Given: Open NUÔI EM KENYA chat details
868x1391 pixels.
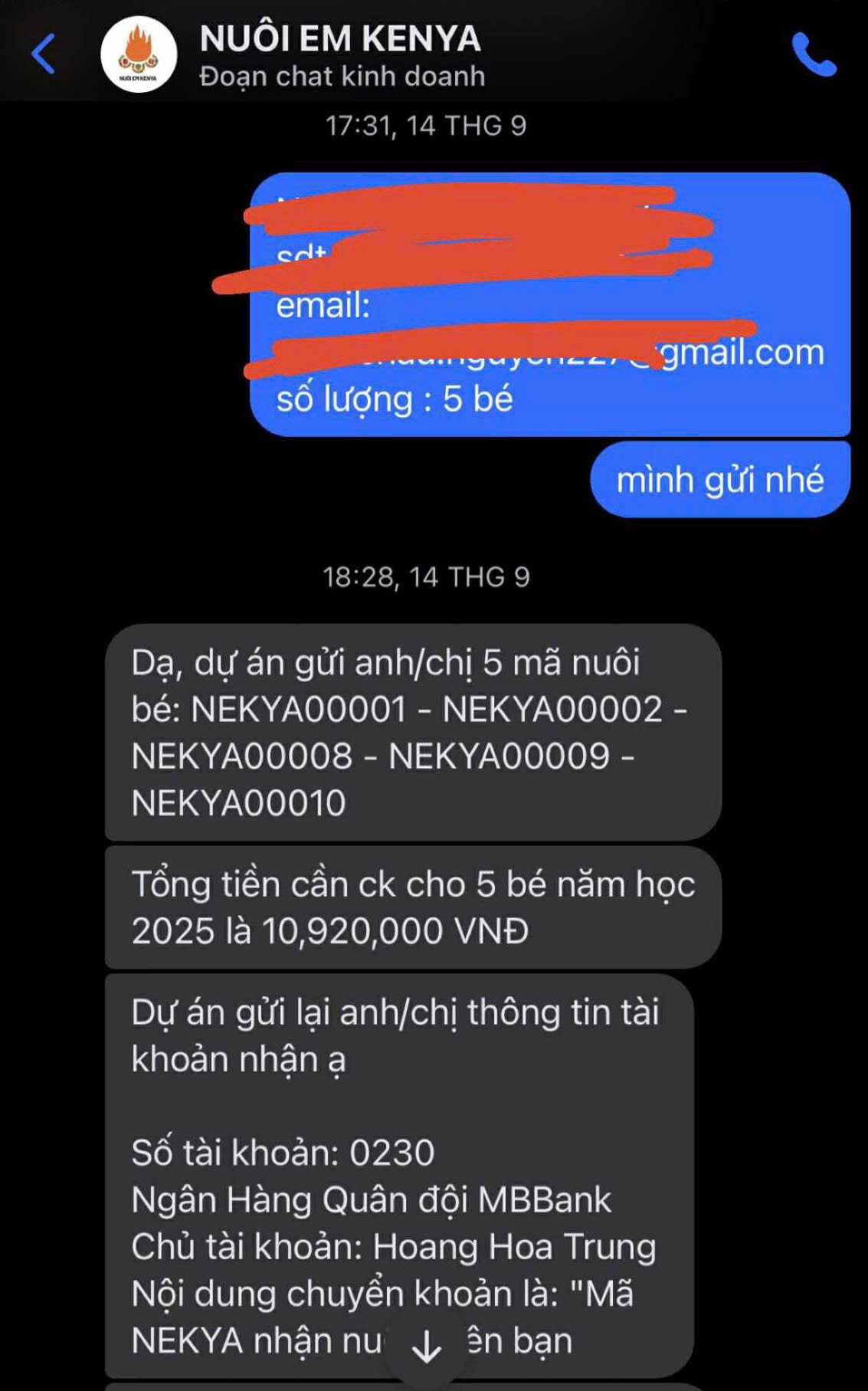Looking at the screenshot, I should point(340,54).
